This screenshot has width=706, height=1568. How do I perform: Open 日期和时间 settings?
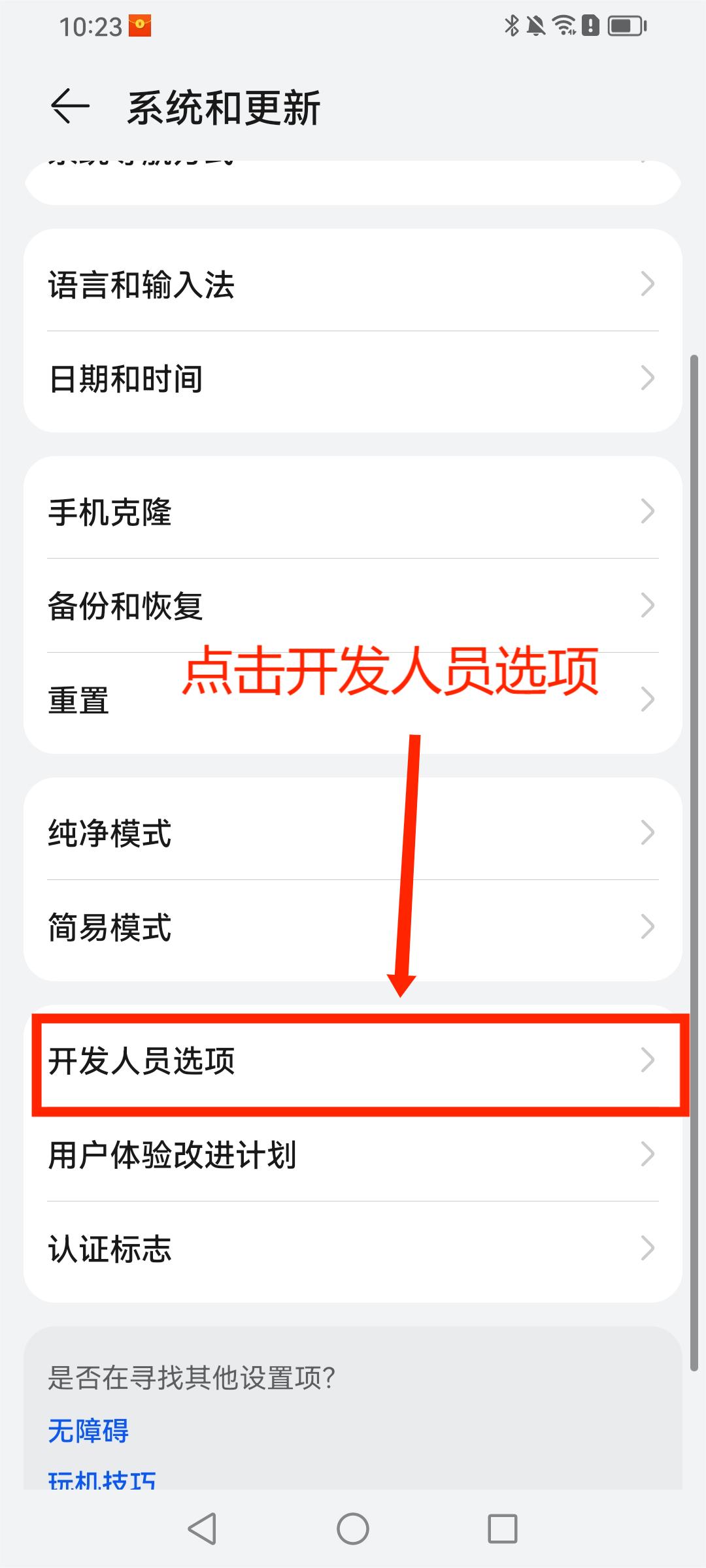coord(353,379)
